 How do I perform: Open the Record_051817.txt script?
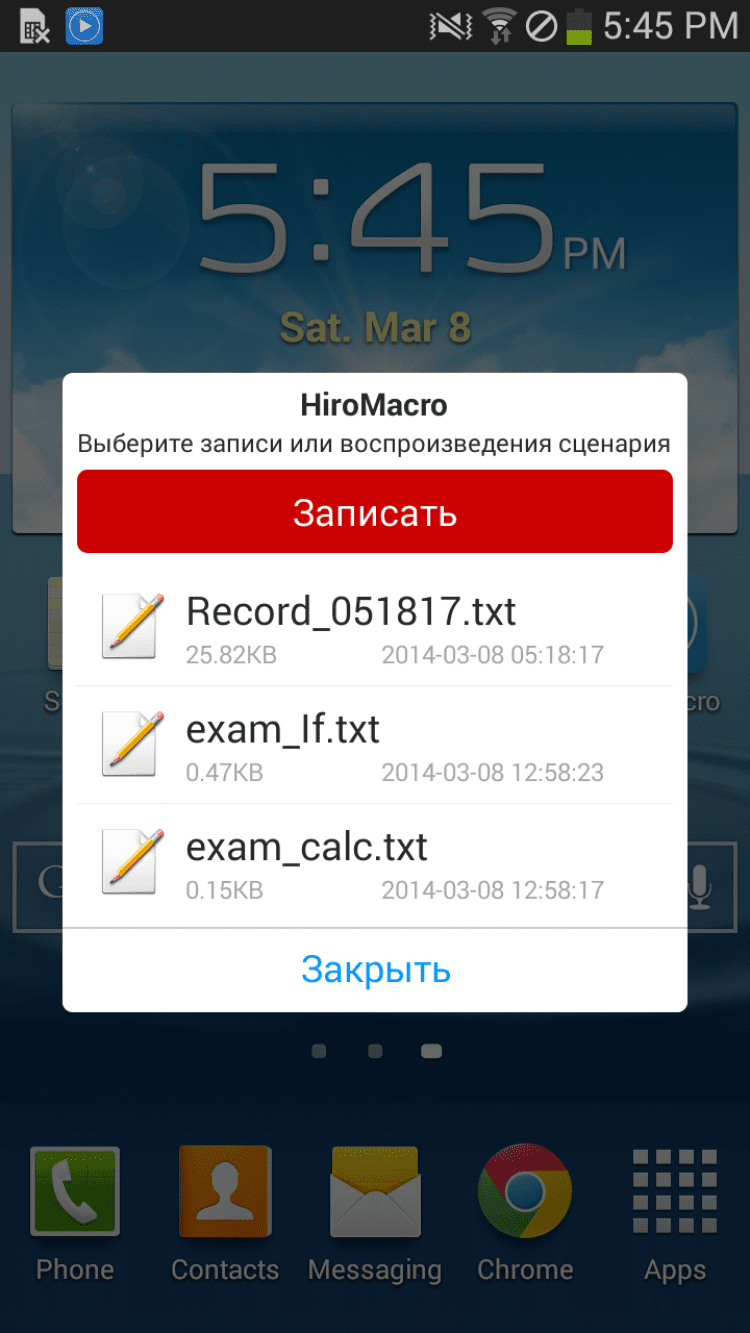click(374, 627)
